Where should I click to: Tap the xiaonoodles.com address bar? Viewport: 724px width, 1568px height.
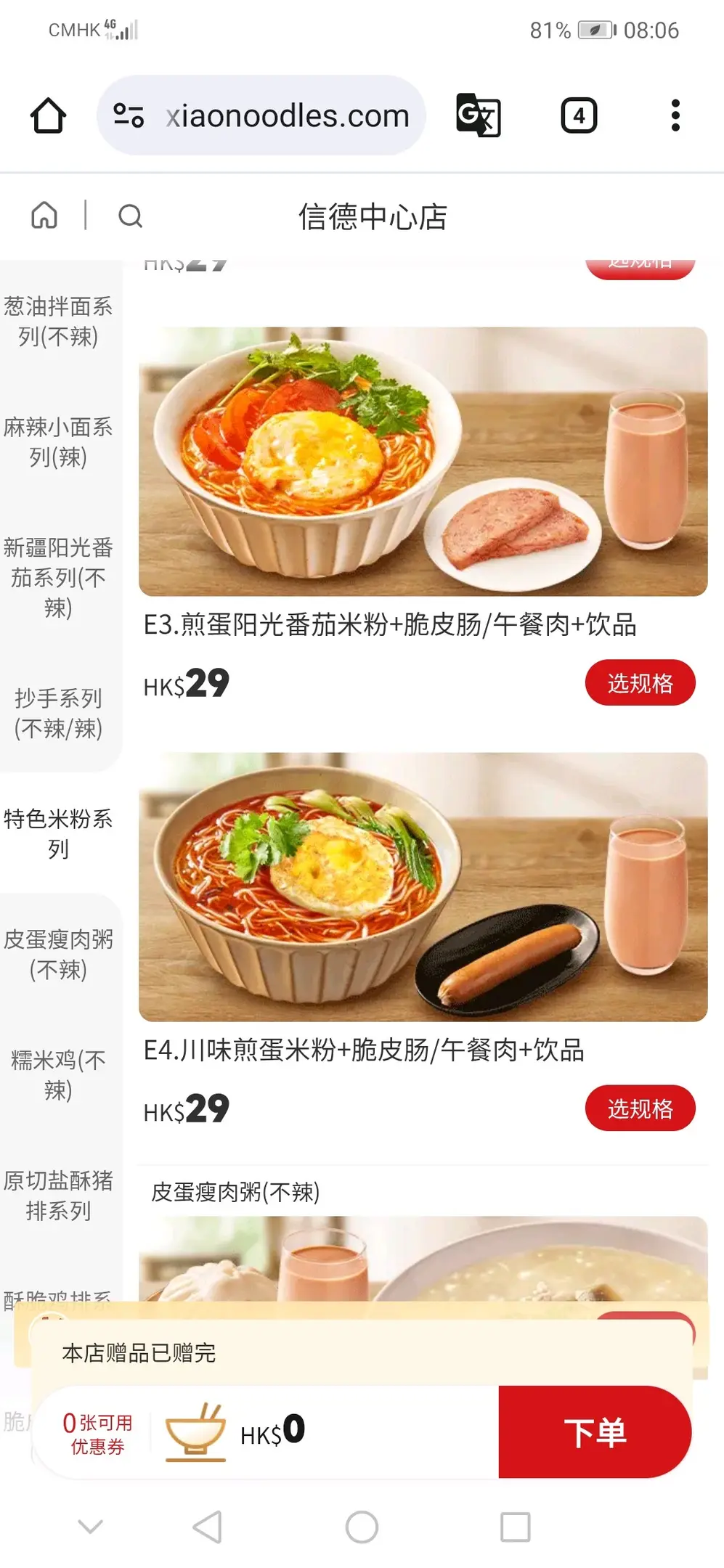pyautogui.click(x=287, y=115)
